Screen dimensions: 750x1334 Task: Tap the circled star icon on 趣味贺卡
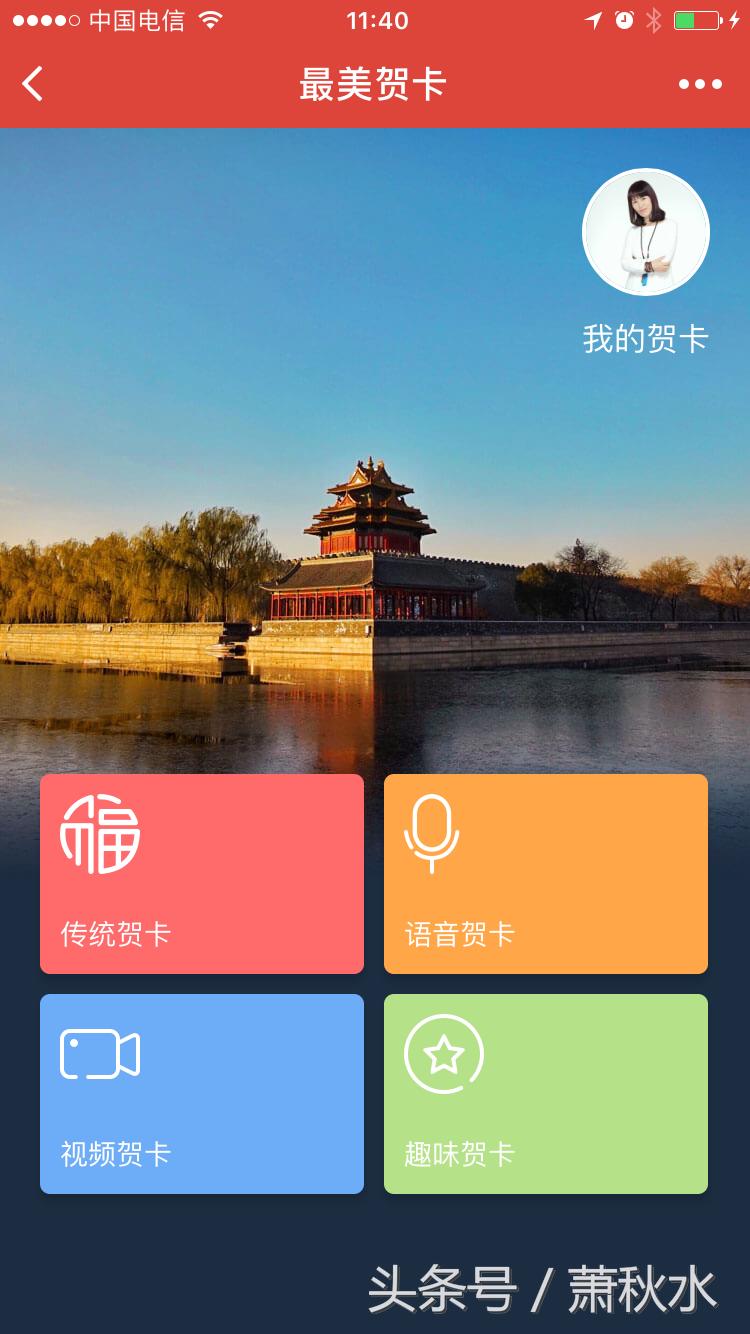(444, 1052)
